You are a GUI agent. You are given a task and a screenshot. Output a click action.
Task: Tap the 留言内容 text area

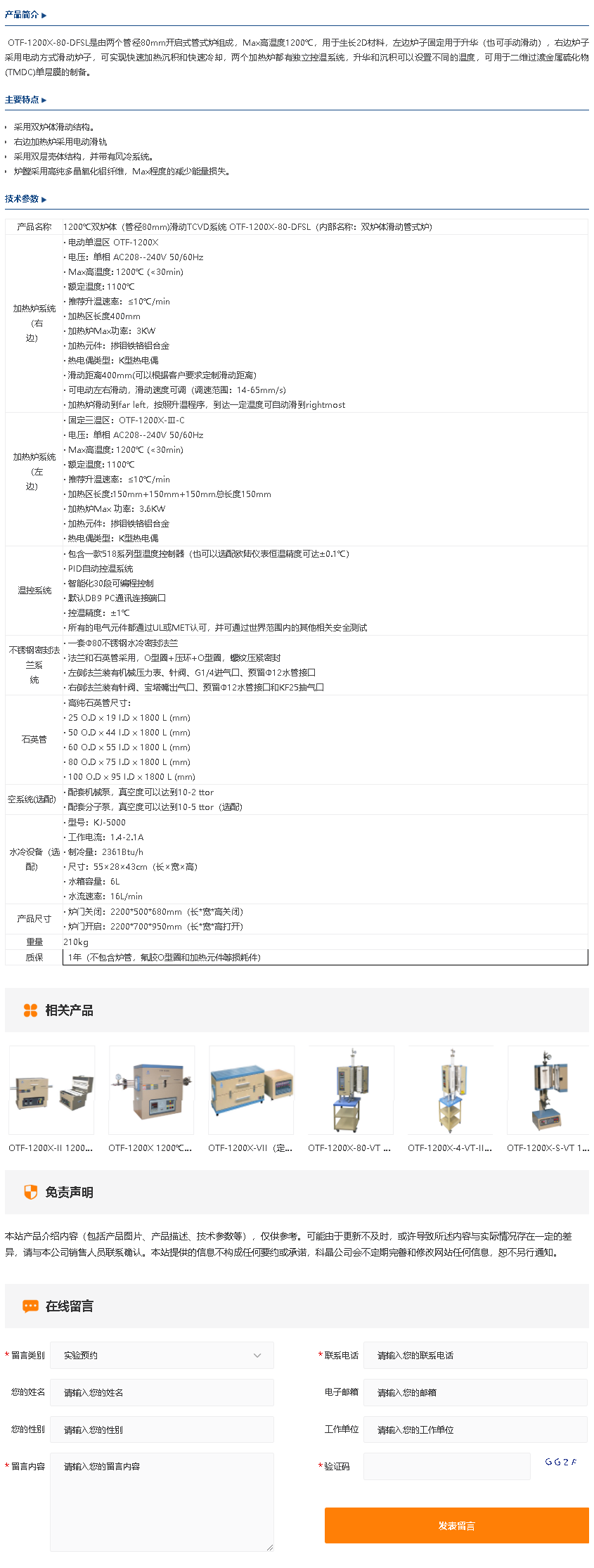point(162,1502)
